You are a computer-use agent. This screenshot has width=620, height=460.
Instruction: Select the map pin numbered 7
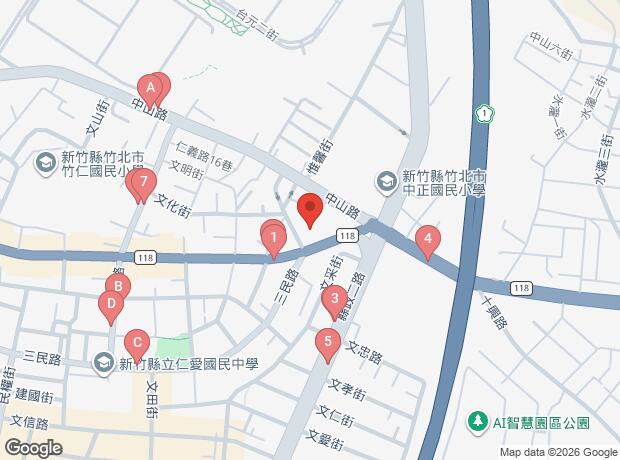pos(145,182)
